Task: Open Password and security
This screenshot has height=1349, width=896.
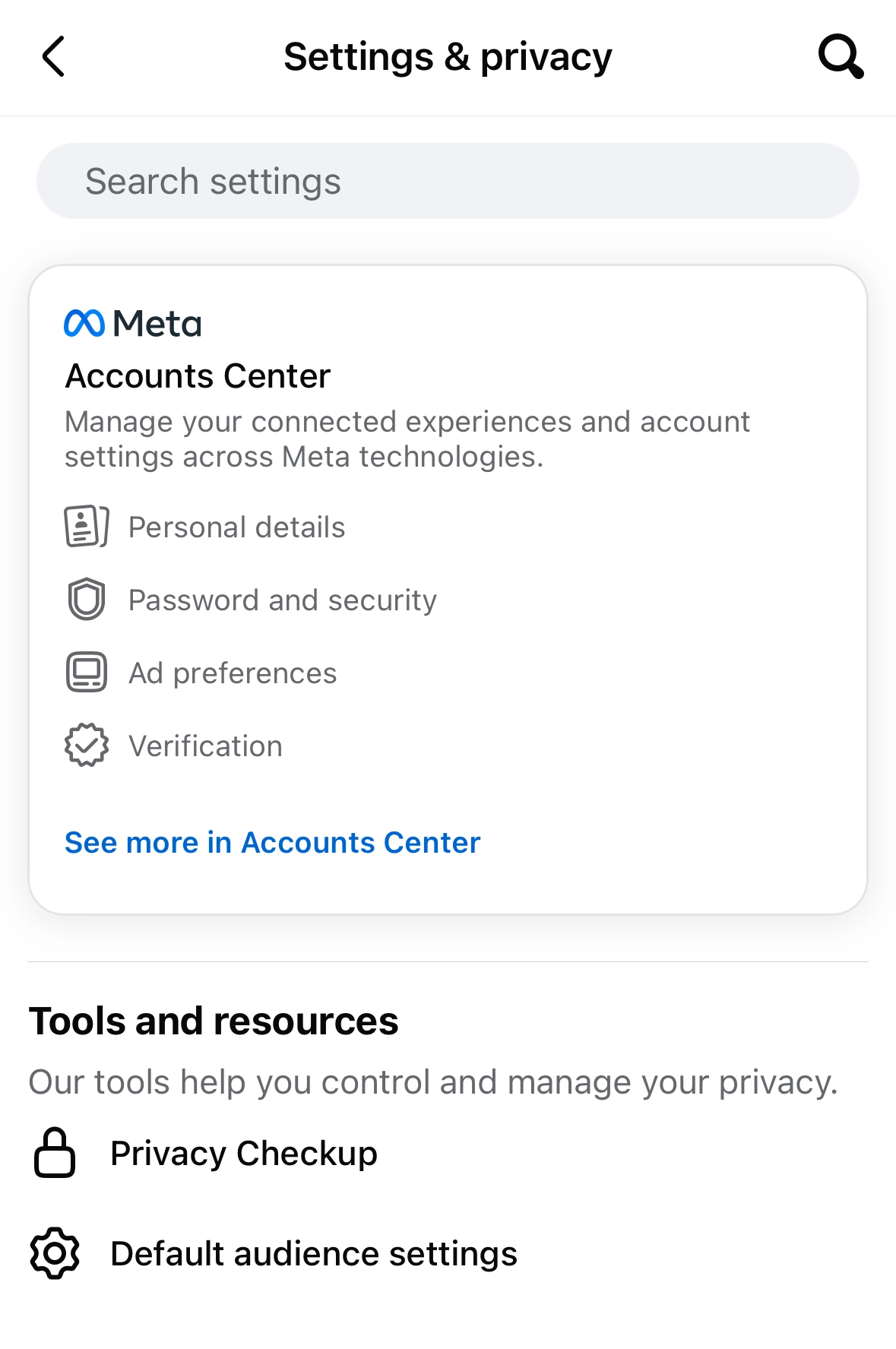Action: [282, 600]
